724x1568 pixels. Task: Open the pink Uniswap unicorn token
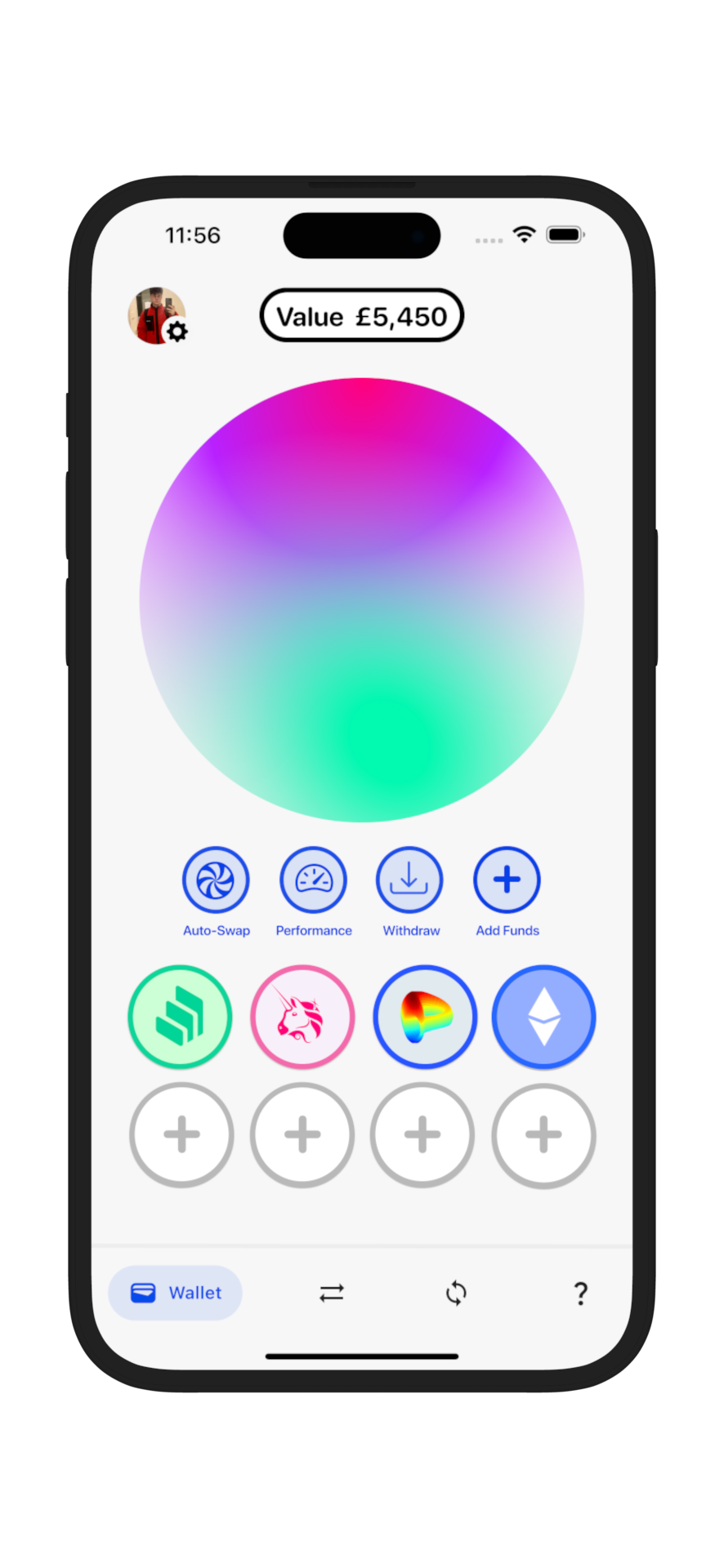coord(302,1017)
